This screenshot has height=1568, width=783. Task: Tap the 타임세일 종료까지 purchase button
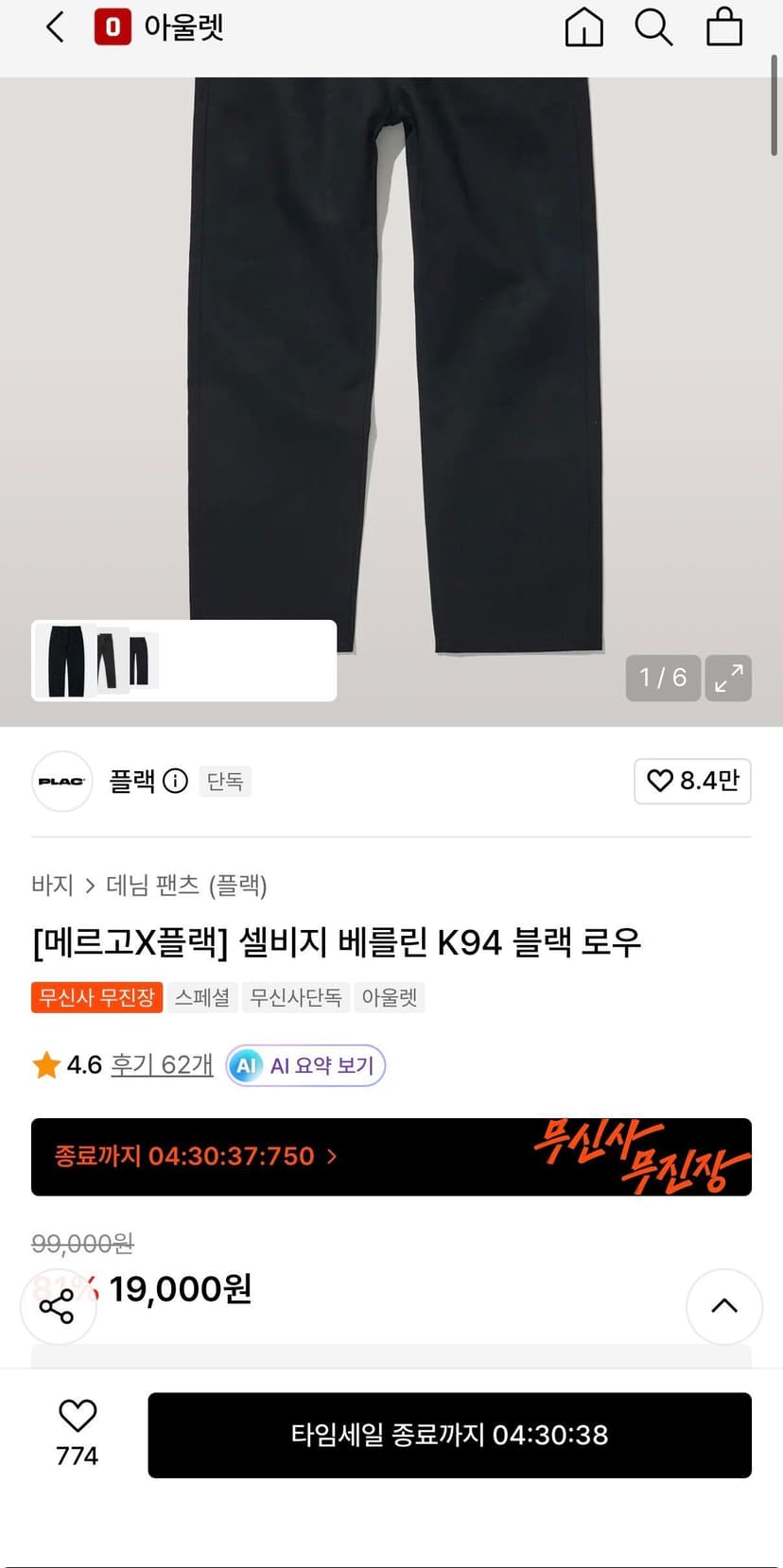click(x=449, y=1435)
